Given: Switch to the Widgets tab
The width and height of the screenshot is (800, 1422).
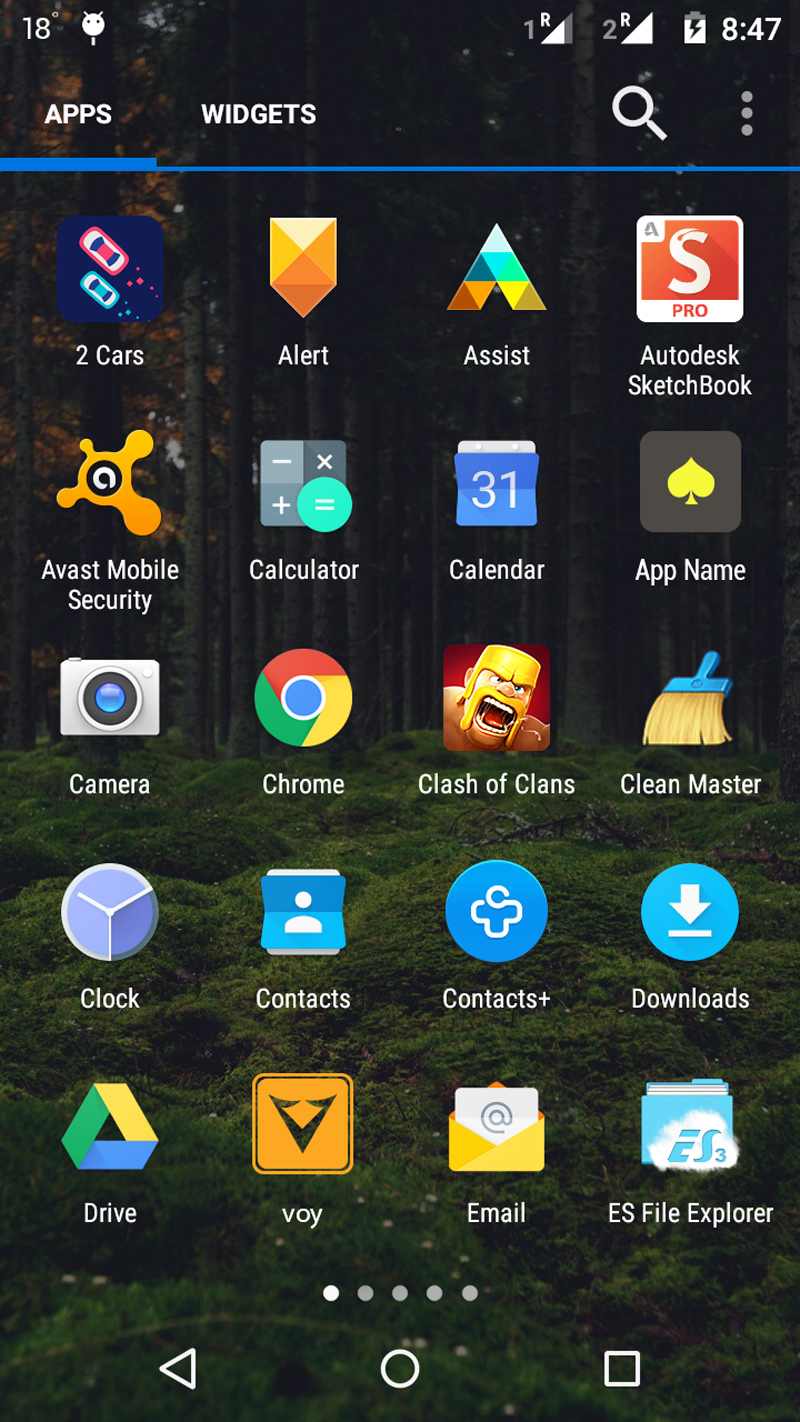Looking at the screenshot, I should tap(258, 114).
